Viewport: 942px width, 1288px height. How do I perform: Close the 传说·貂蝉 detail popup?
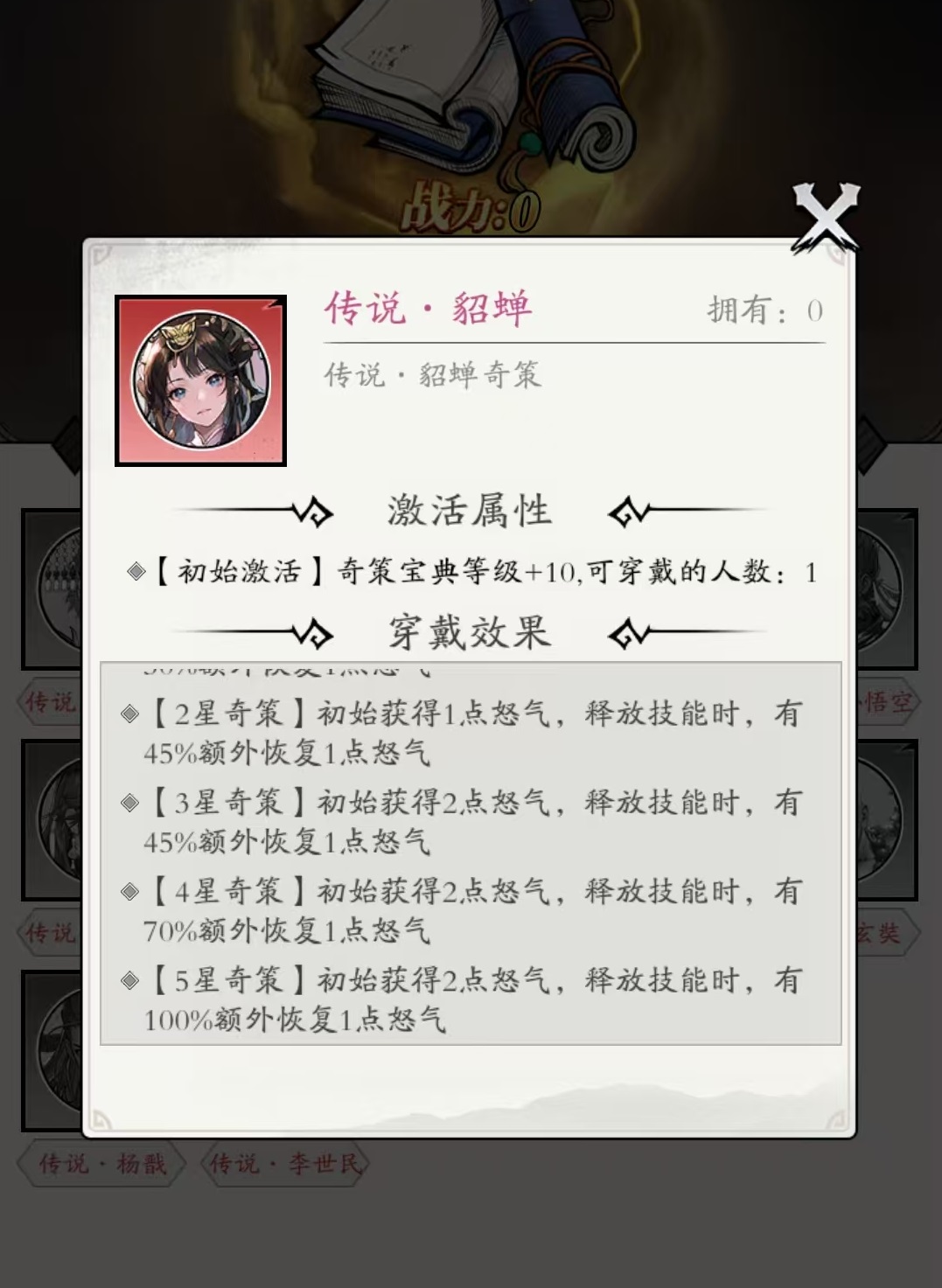point(826,219)
